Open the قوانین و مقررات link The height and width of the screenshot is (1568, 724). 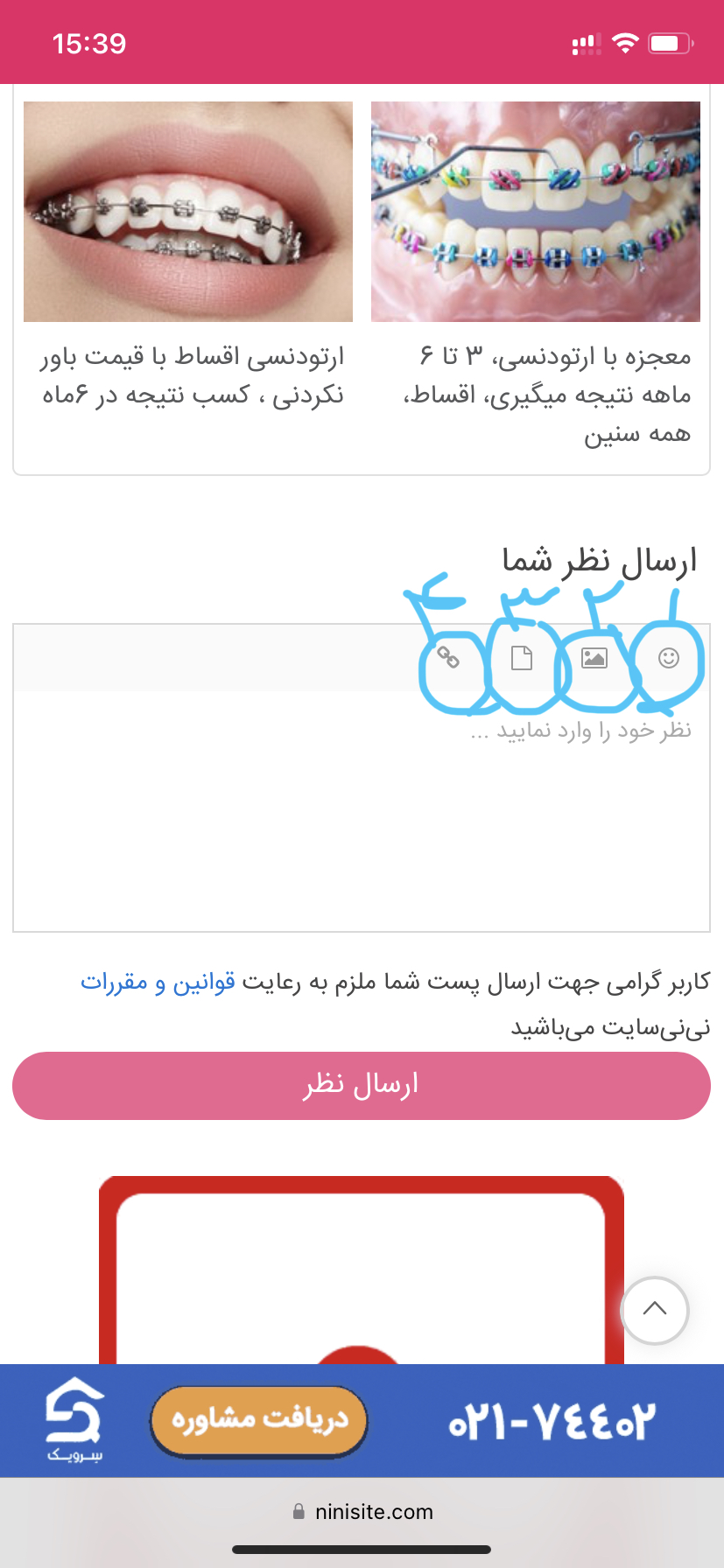click(x=158, y=982)
